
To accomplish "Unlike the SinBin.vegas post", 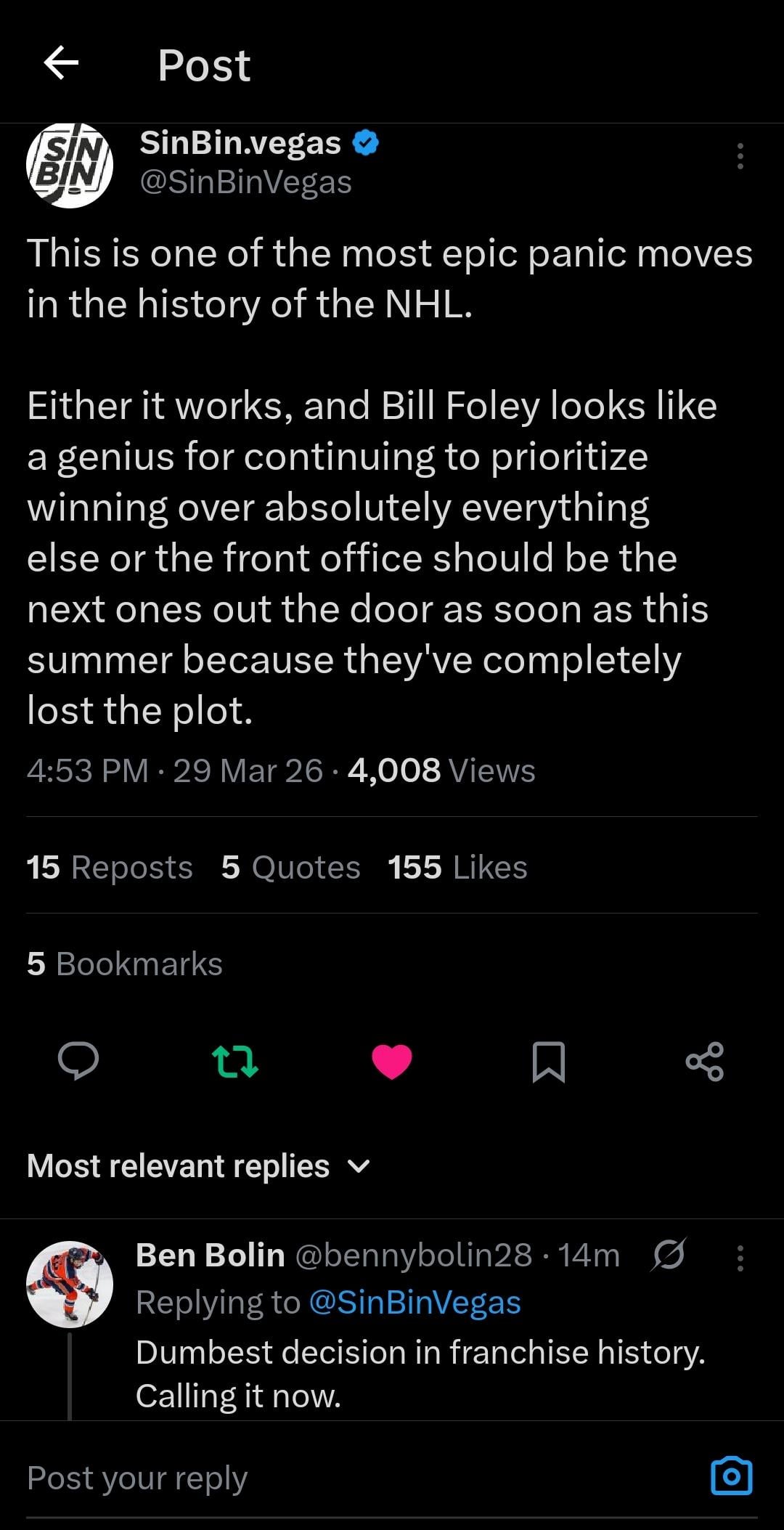I will click(392, 1062).
